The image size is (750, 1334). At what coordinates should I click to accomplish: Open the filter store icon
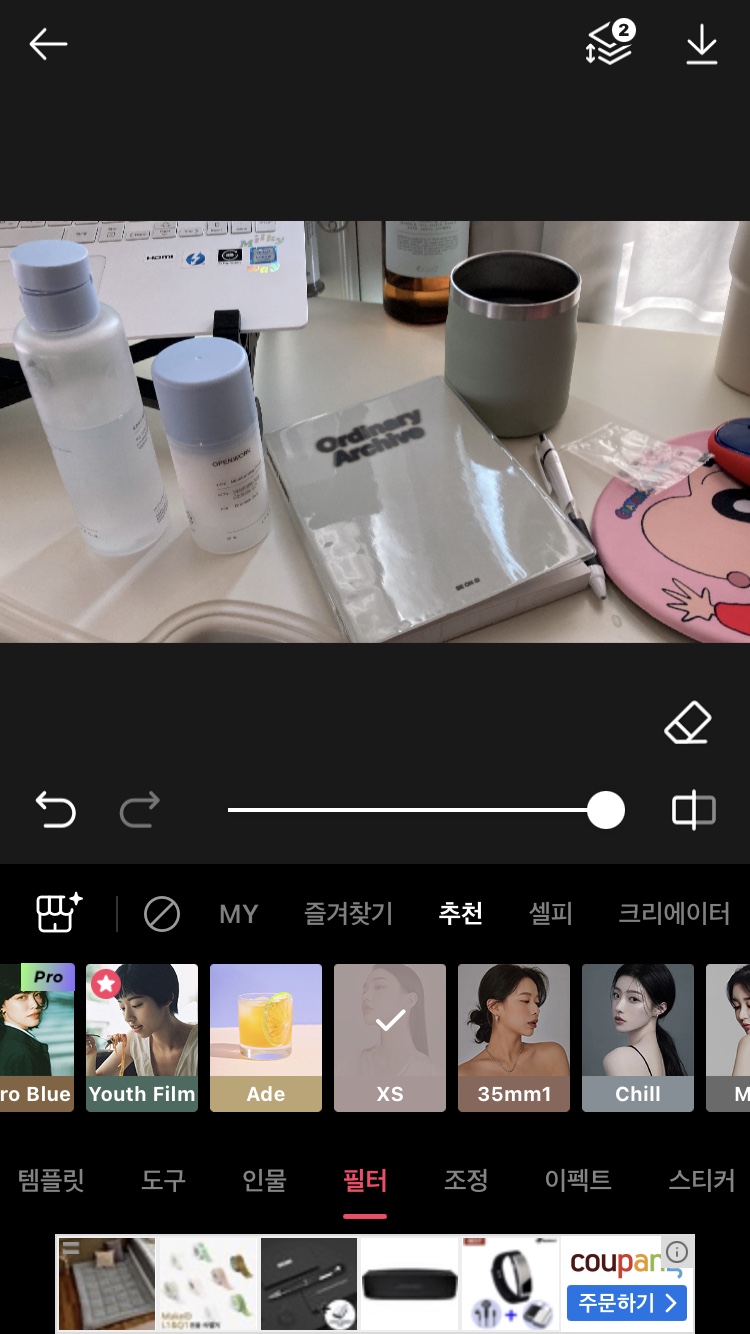tap(59, 913)
